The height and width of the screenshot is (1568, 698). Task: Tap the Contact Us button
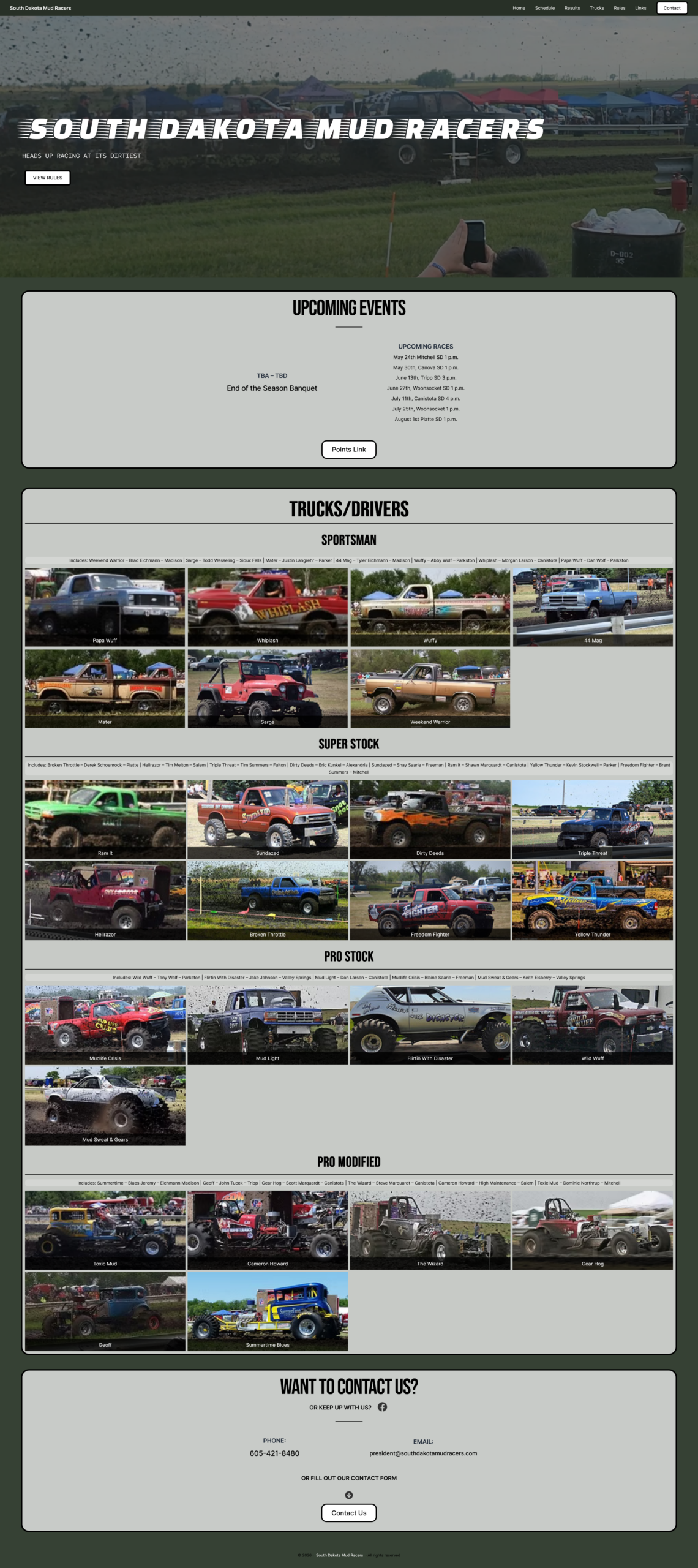pyautogui.click(x=348, y=1512)
